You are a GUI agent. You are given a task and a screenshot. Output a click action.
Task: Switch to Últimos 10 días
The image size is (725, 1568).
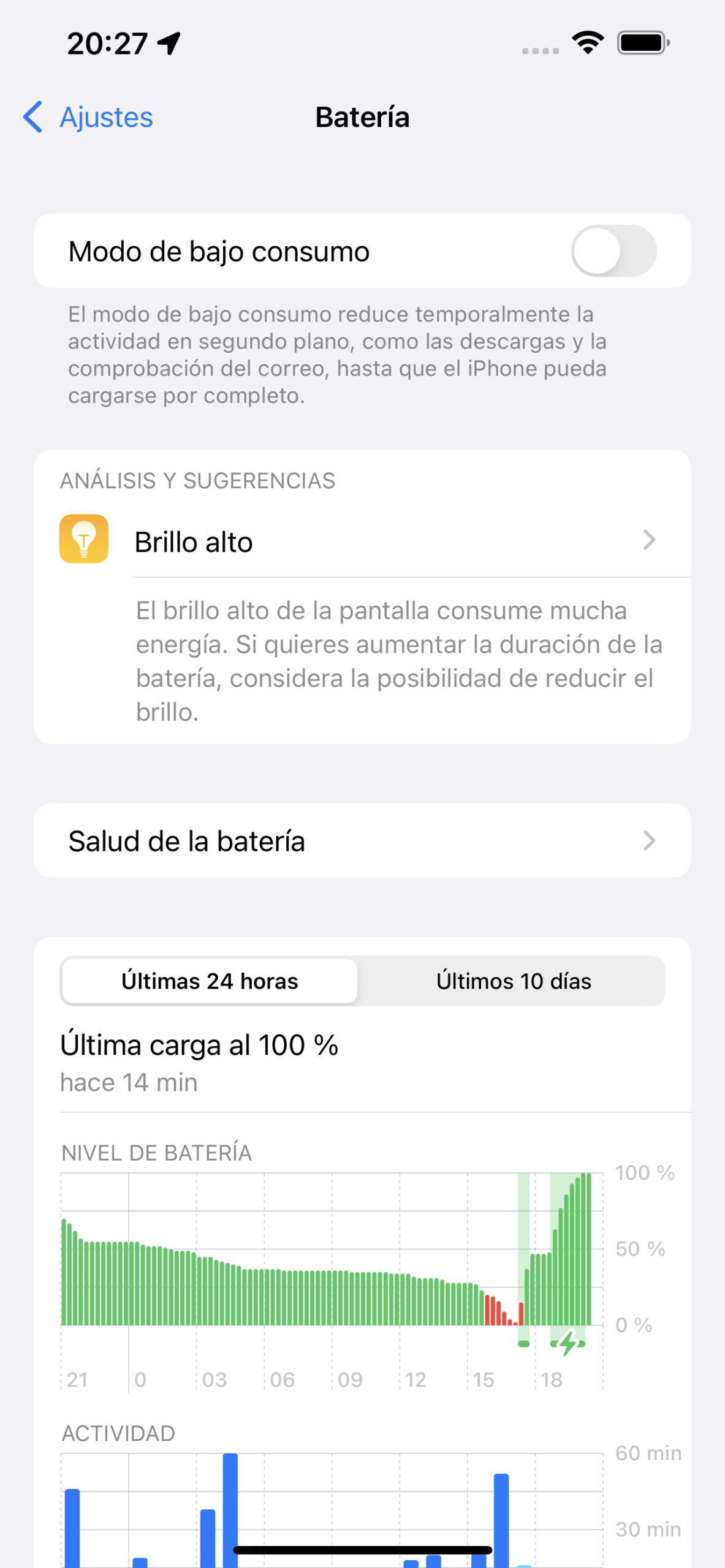pos(513,981)
